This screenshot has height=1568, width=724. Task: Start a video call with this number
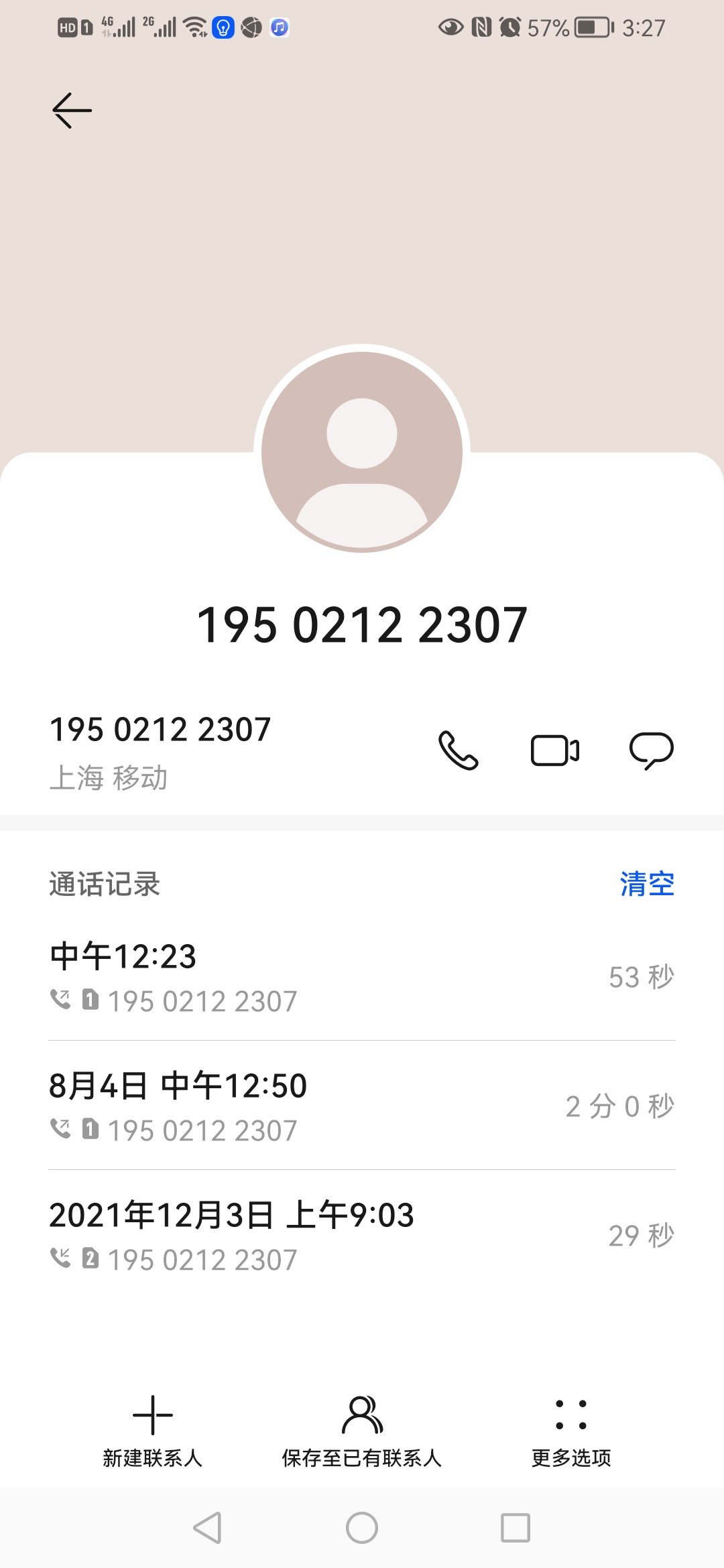555,750
